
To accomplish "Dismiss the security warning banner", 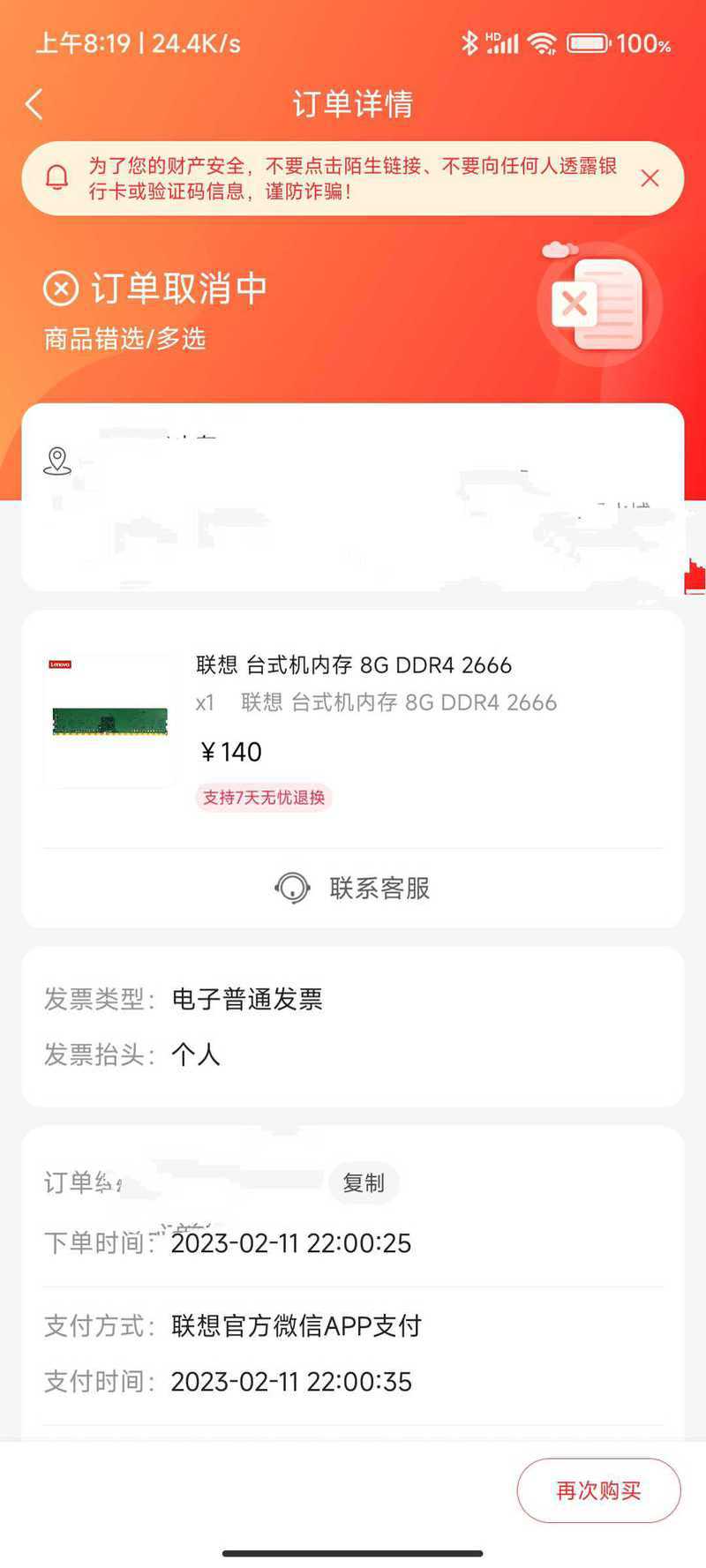I will (x=650, y=178).
